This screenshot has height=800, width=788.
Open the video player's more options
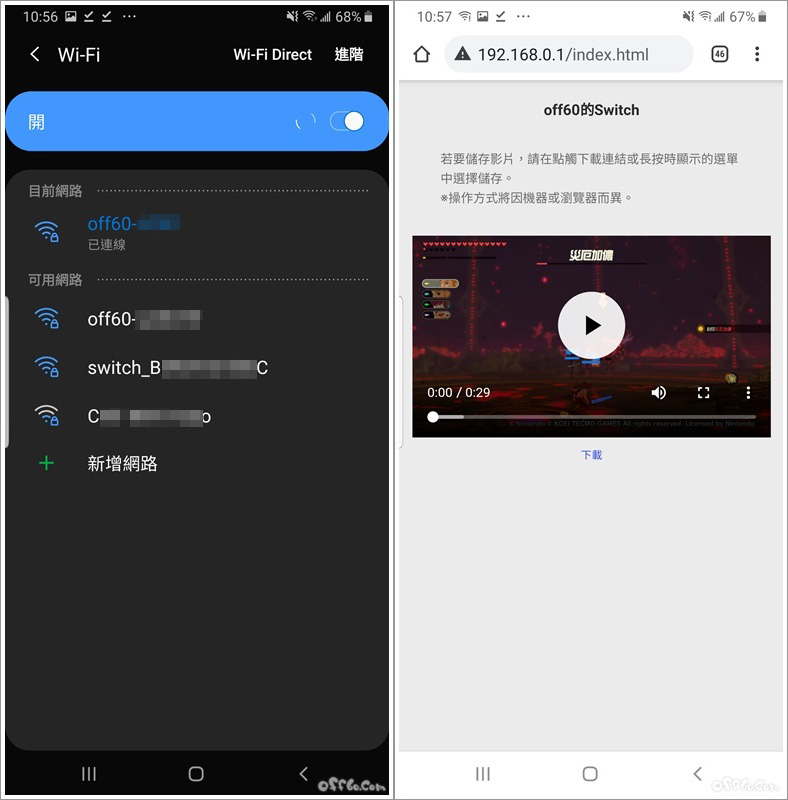click(x=748, y=393)
